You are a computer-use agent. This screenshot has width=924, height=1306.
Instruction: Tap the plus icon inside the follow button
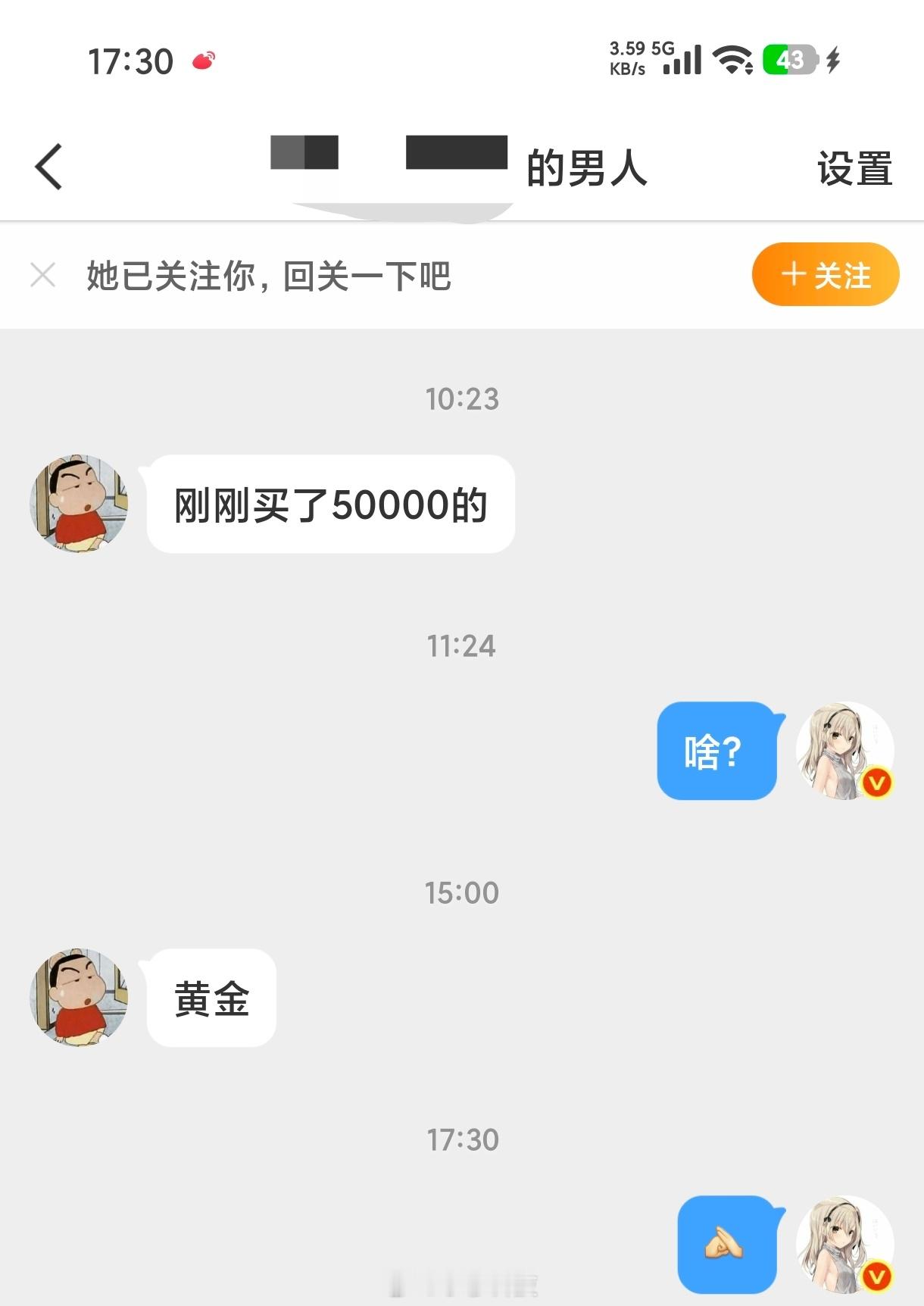[x=792, y=275]
